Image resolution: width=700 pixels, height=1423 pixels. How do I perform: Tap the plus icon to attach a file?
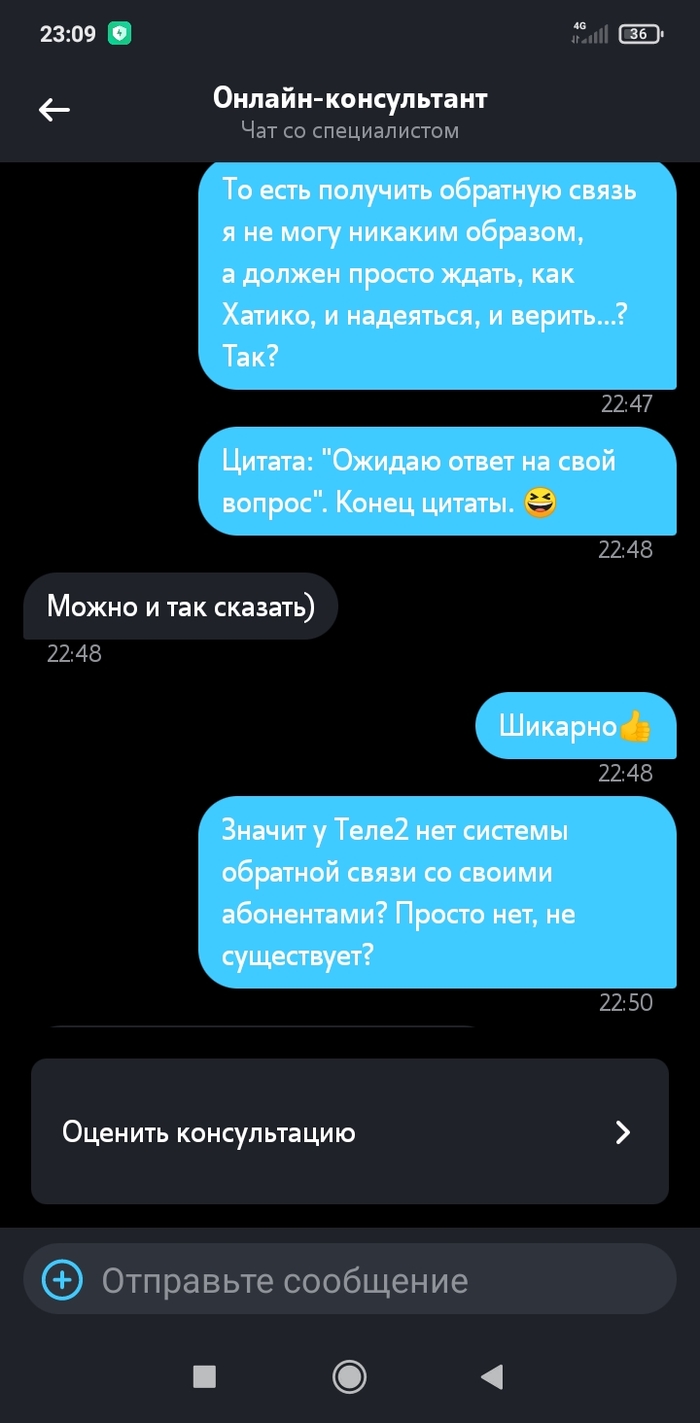(x=62, y=1280)
